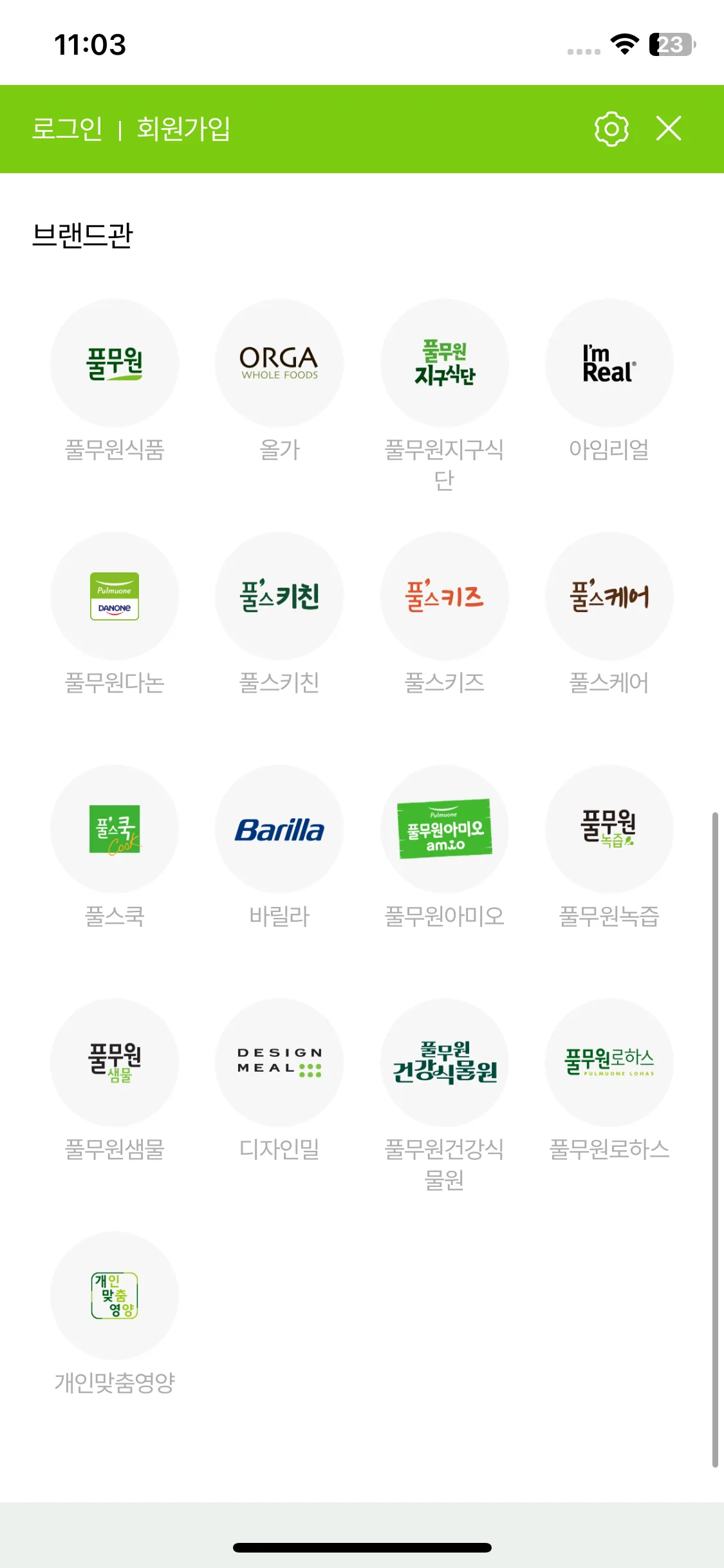
Task: Tap the 로그인 link
Action: 67,129
